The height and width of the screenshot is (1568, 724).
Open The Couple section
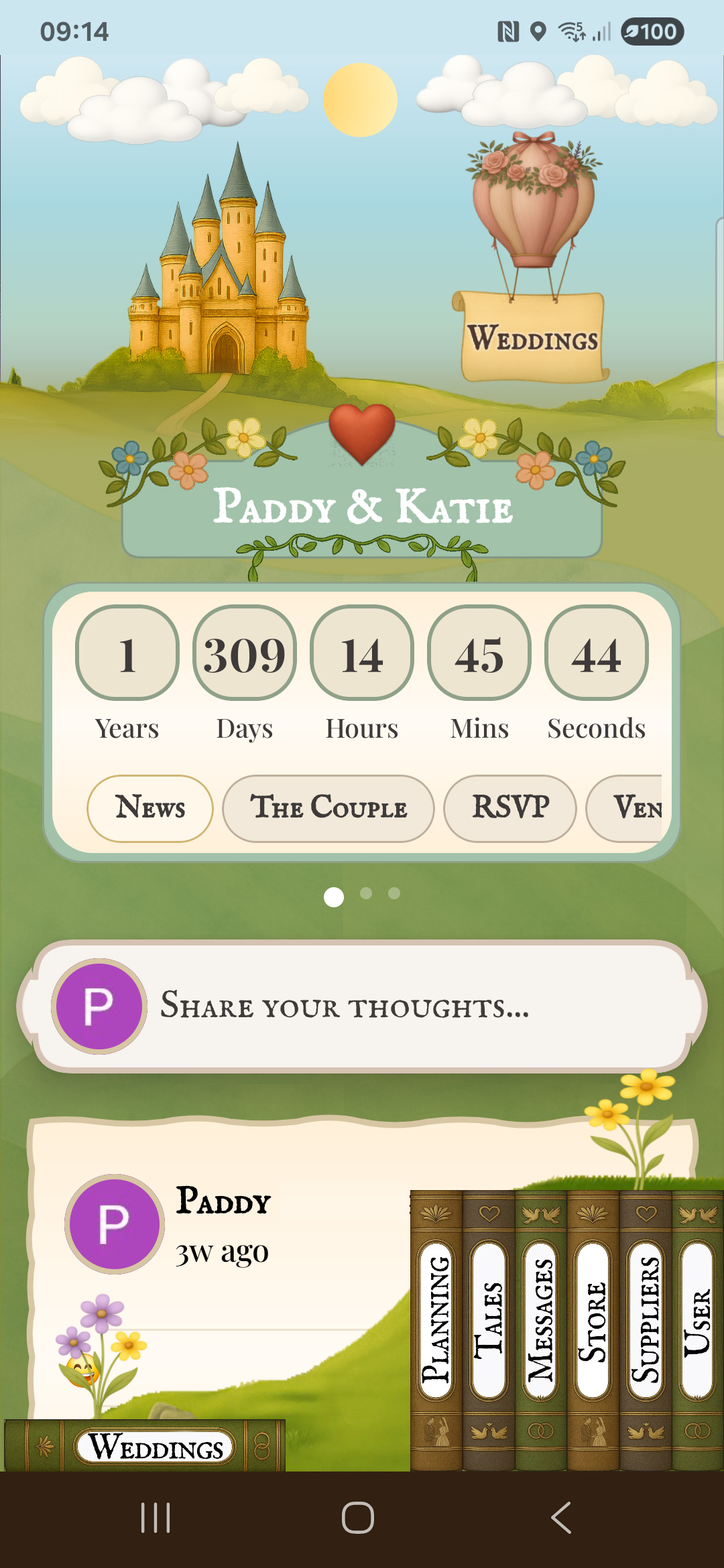pos(328,808)
